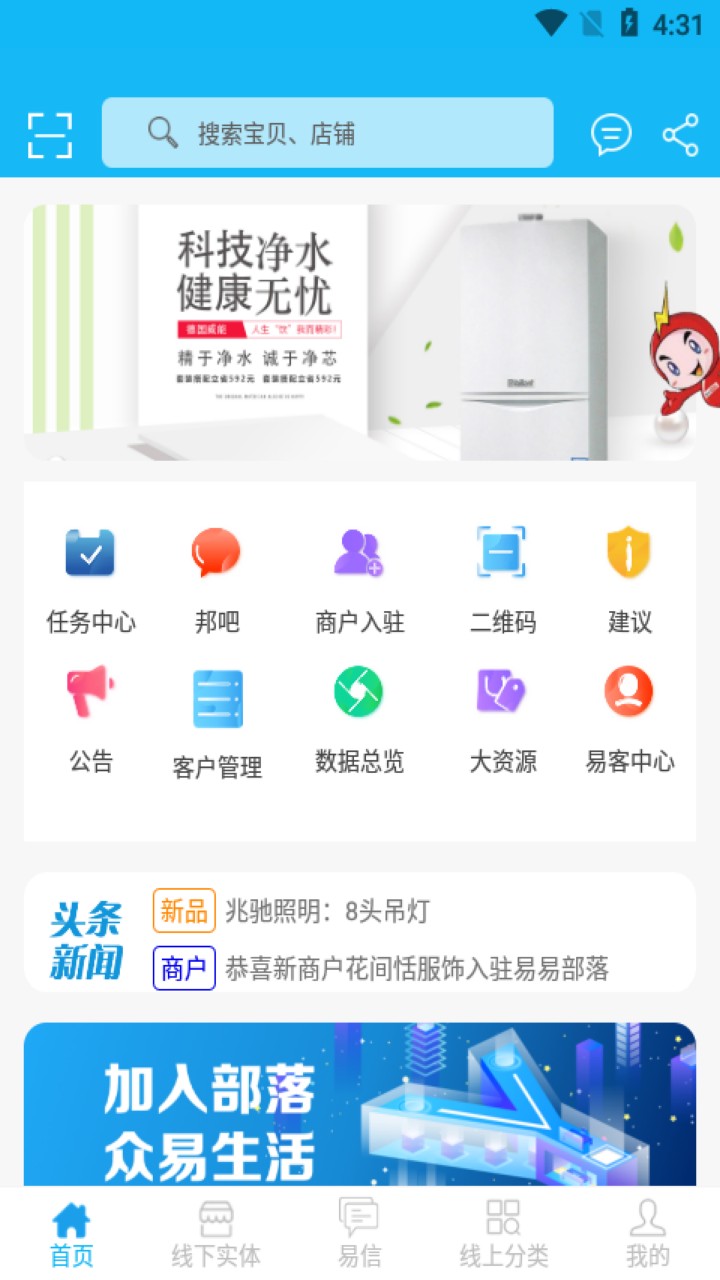The image size is (720, 1280).
Task: Open the water purifier banner
Action: point(359,332)
